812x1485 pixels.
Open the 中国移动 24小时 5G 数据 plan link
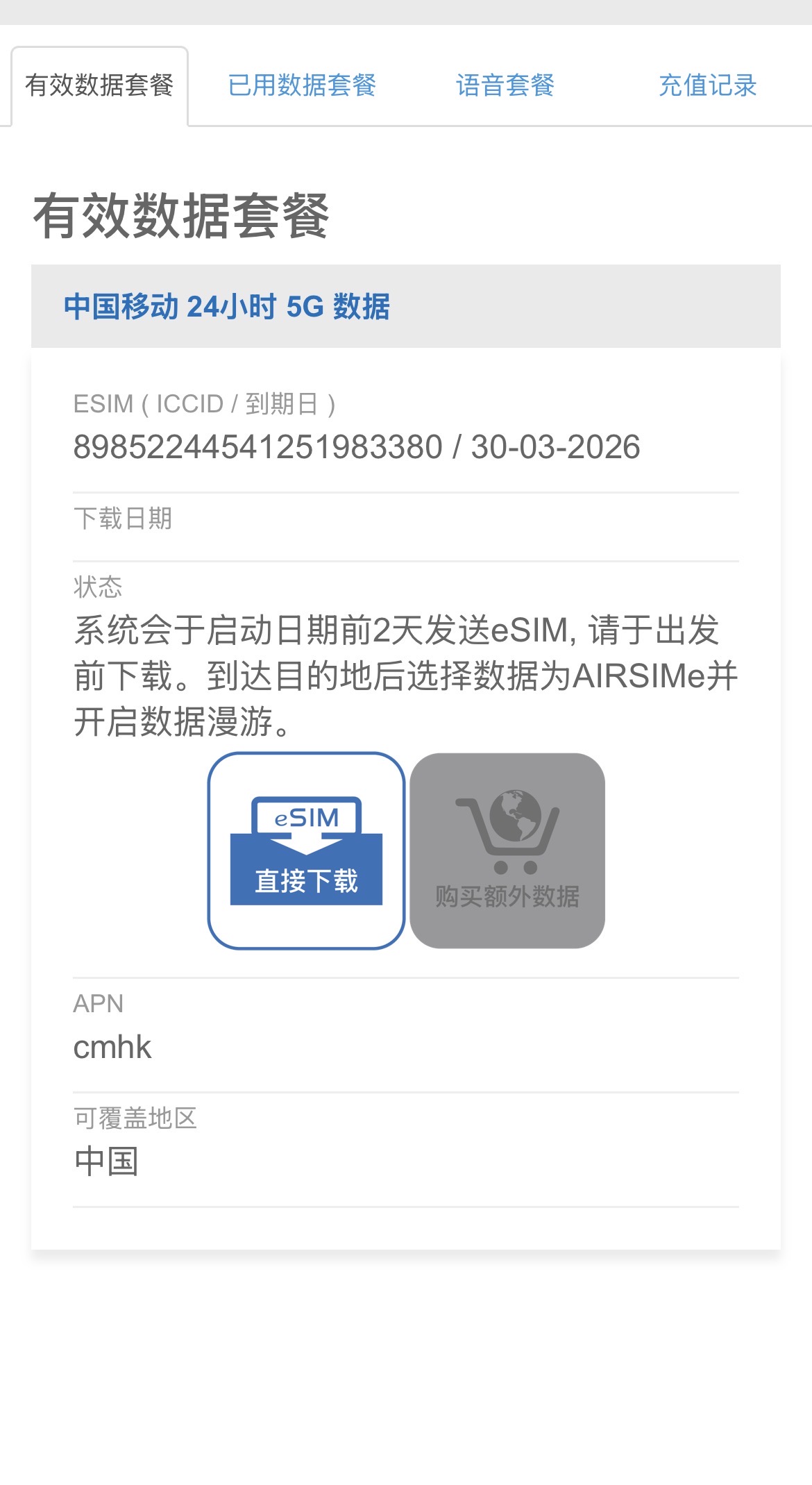pyautogui.click(x=227, y=306)
